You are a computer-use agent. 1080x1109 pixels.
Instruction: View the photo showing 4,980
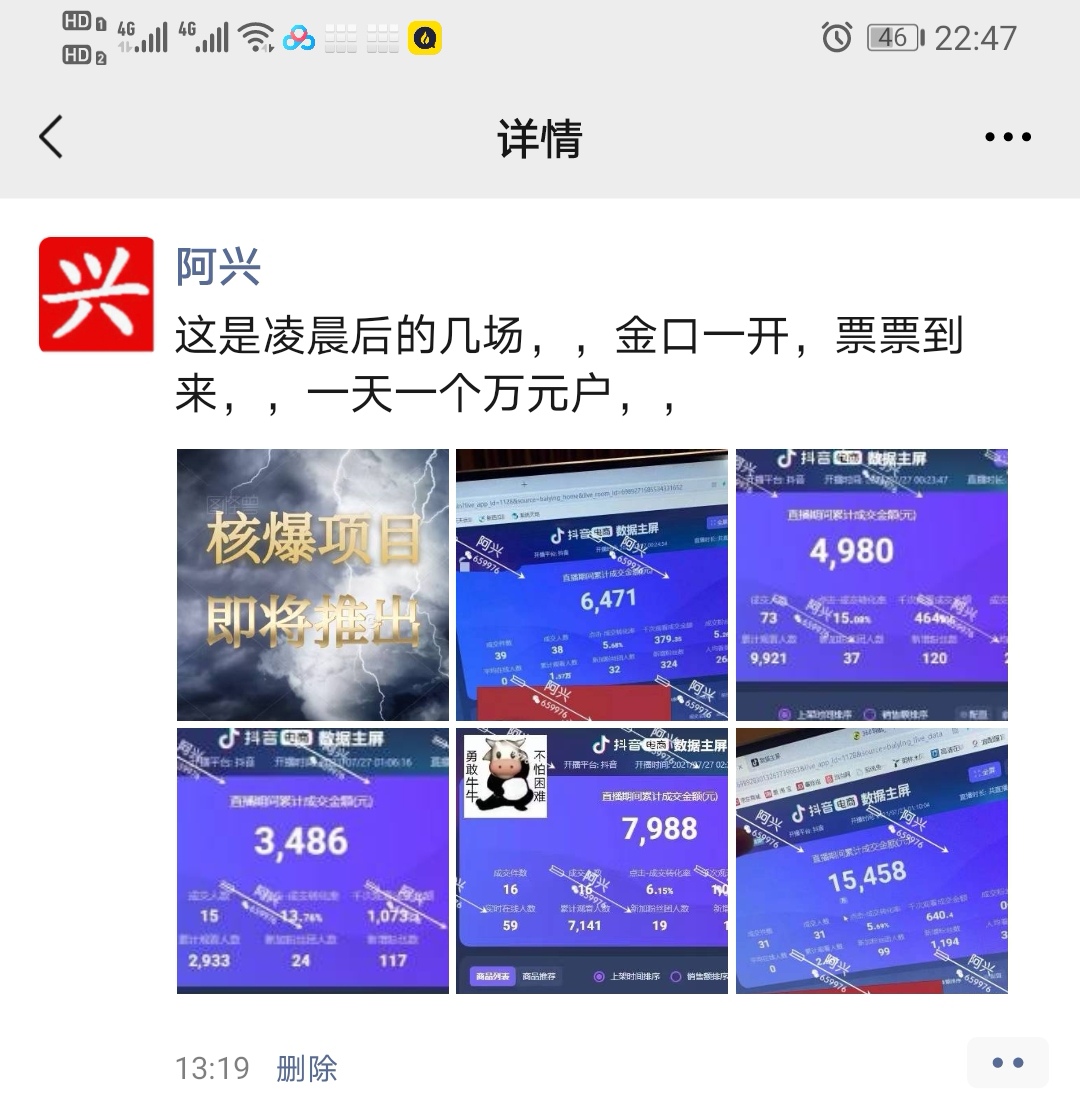coord(871,585)
